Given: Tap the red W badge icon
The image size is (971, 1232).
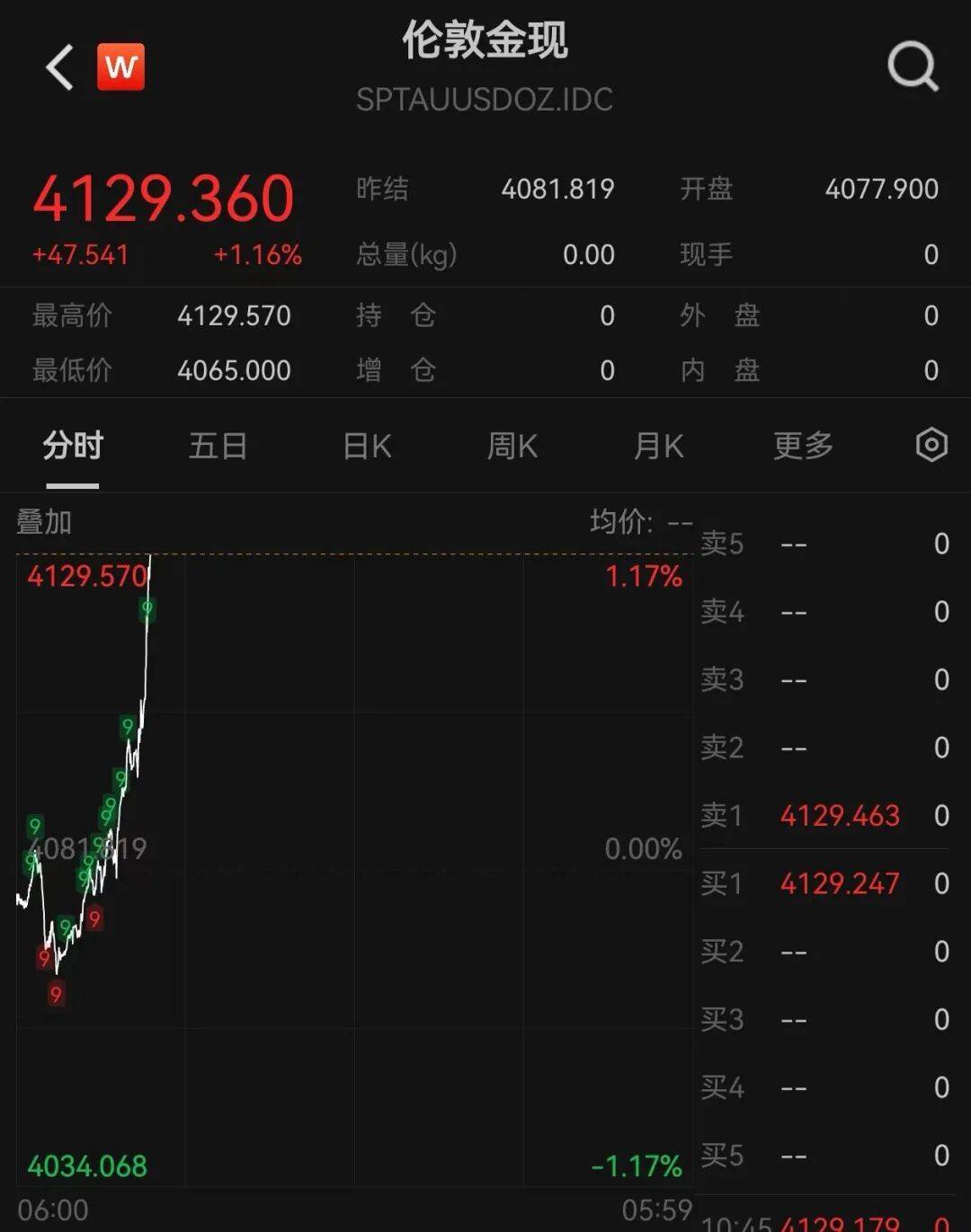Looking at the screenshot, I should [121, 67].
